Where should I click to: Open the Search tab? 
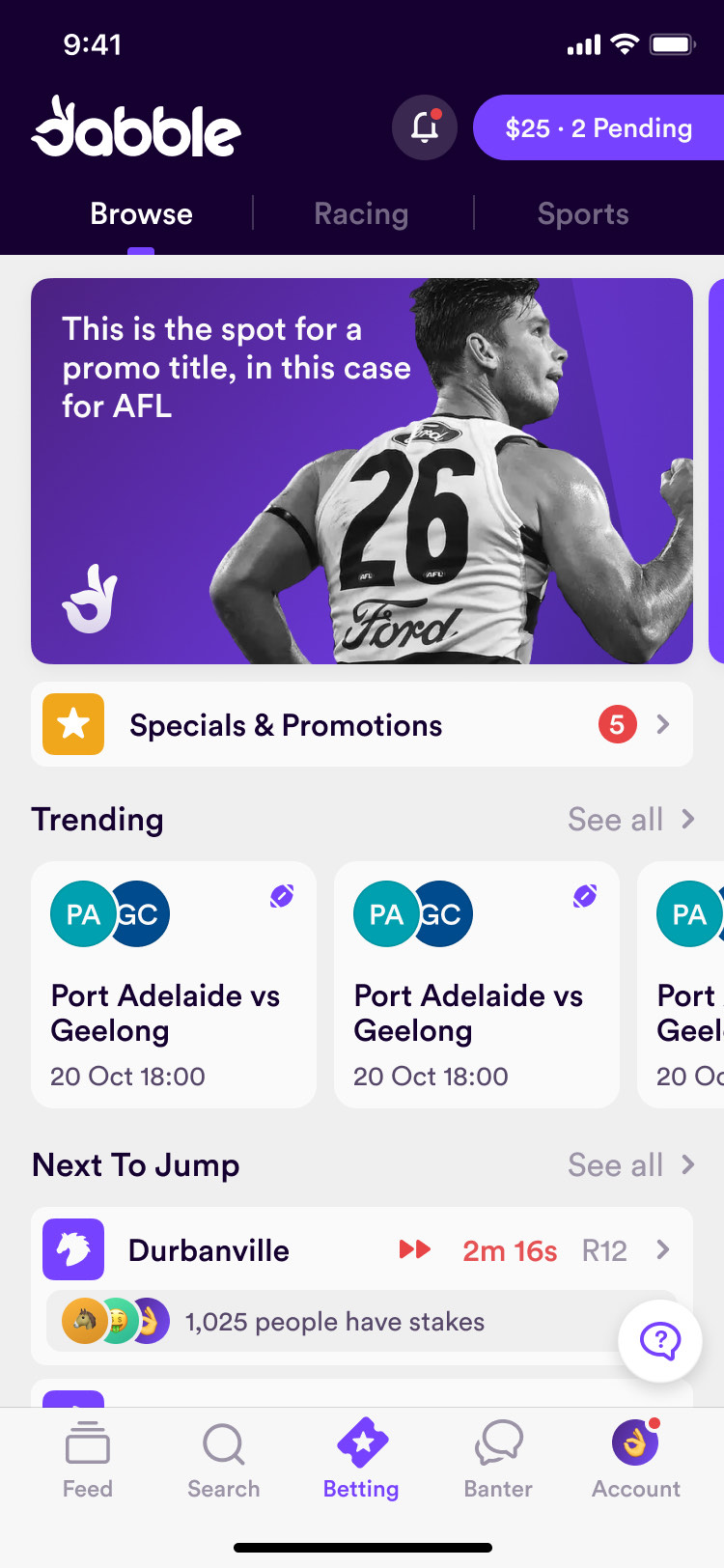(224, 1460)
